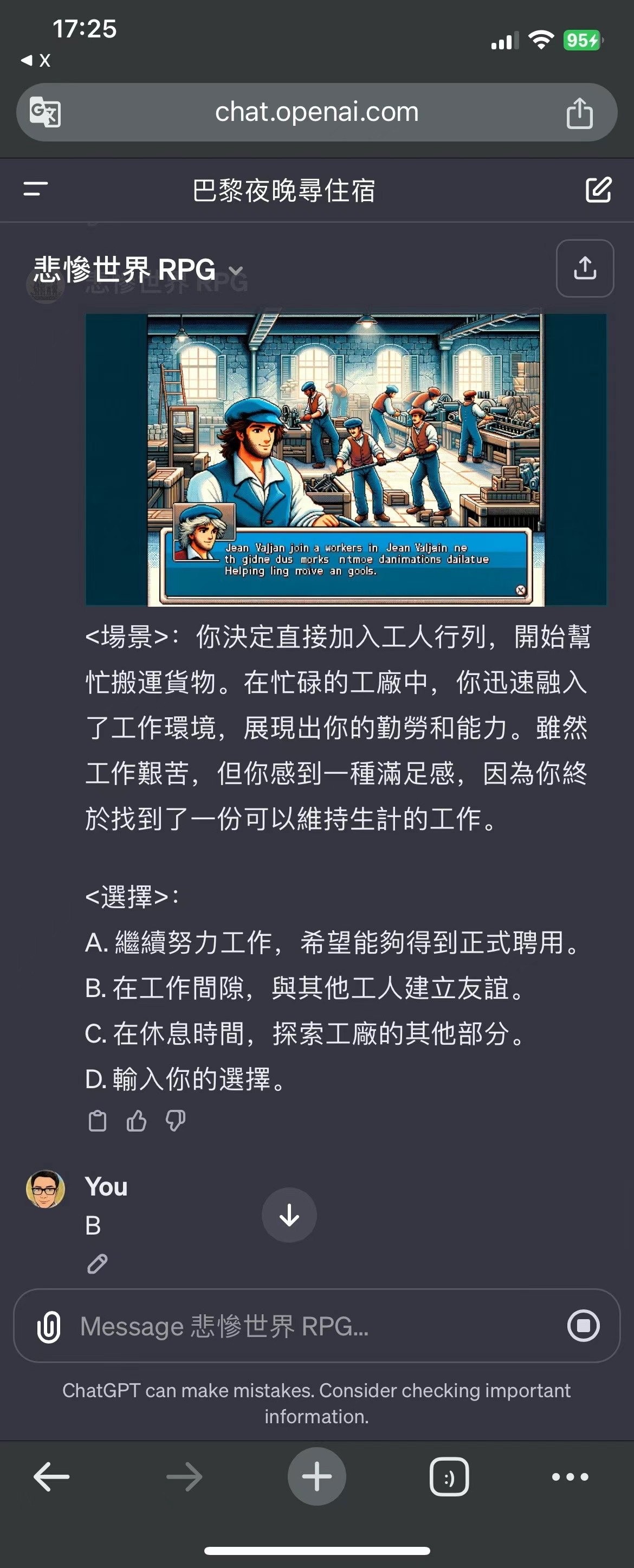Open the browser's more options menu

pos(570,1476)
